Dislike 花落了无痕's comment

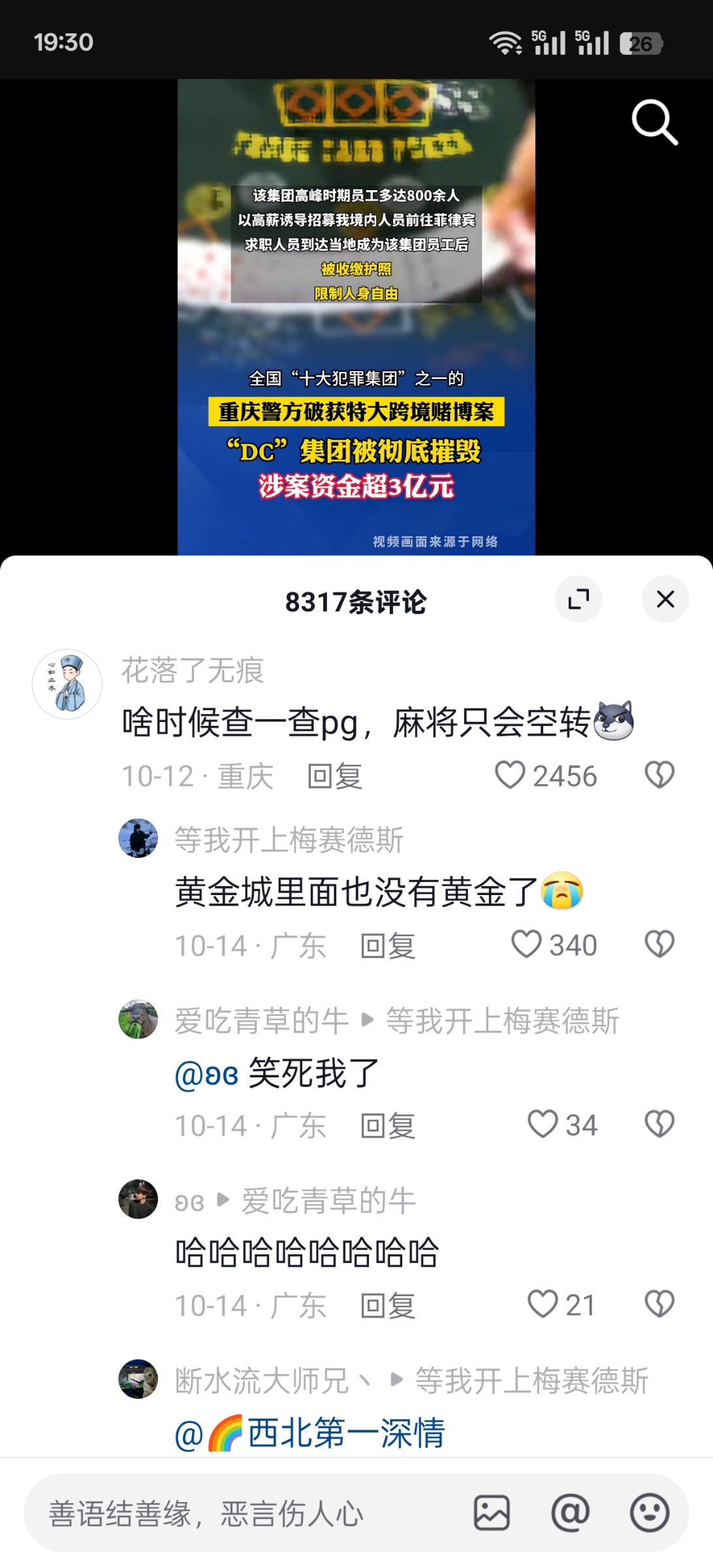(x=659, y=775)
